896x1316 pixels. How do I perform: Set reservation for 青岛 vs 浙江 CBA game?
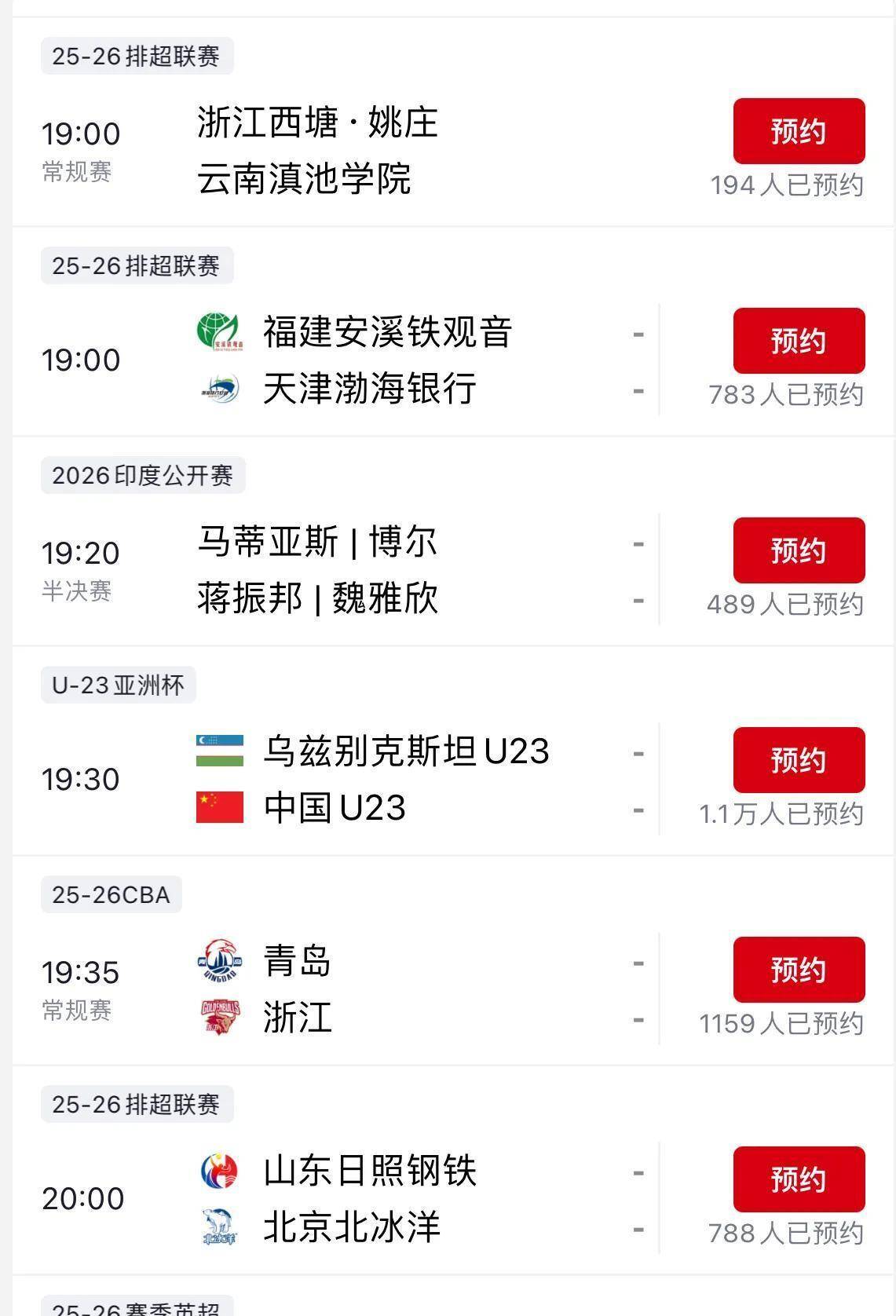coord(799,970)
